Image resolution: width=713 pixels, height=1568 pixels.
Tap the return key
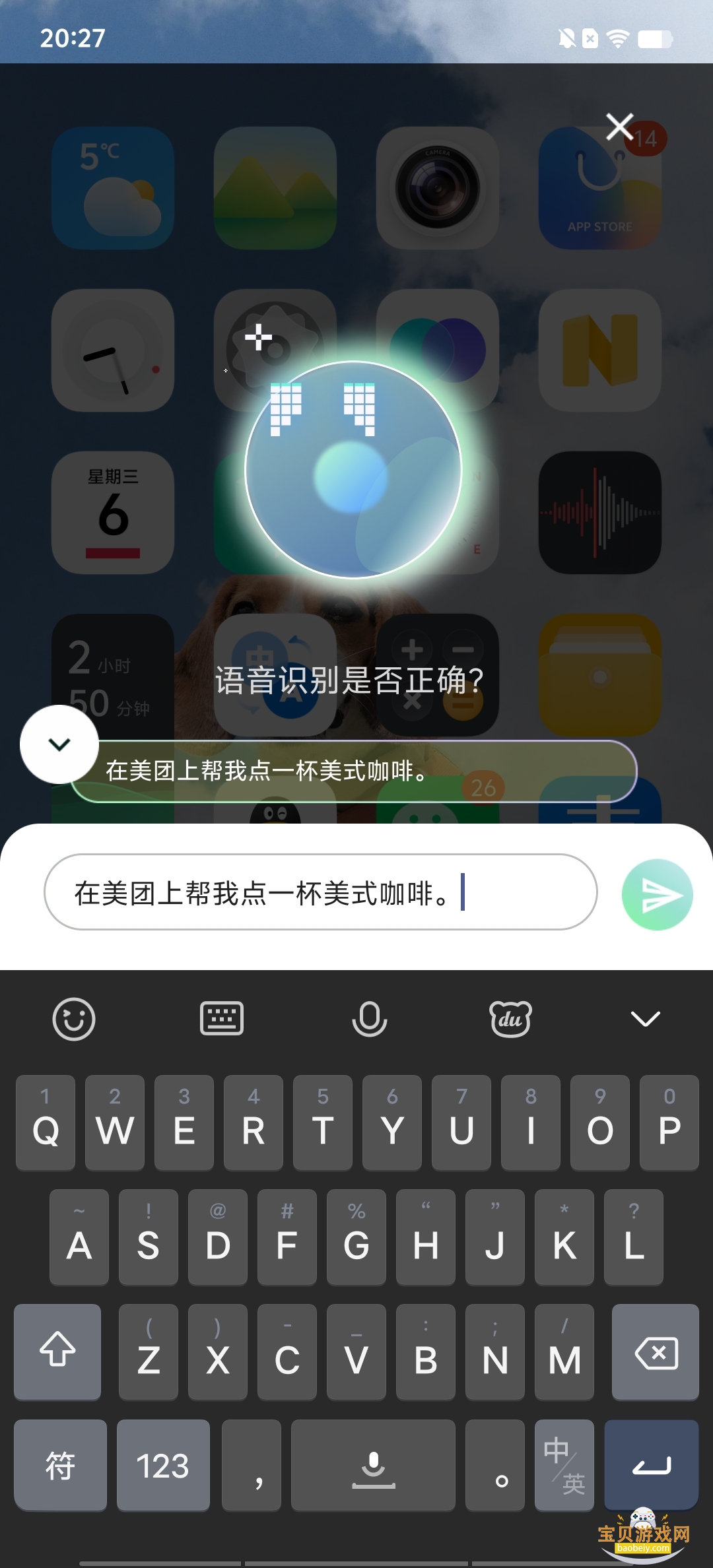pyautogui.click(x=651, y=1465)
